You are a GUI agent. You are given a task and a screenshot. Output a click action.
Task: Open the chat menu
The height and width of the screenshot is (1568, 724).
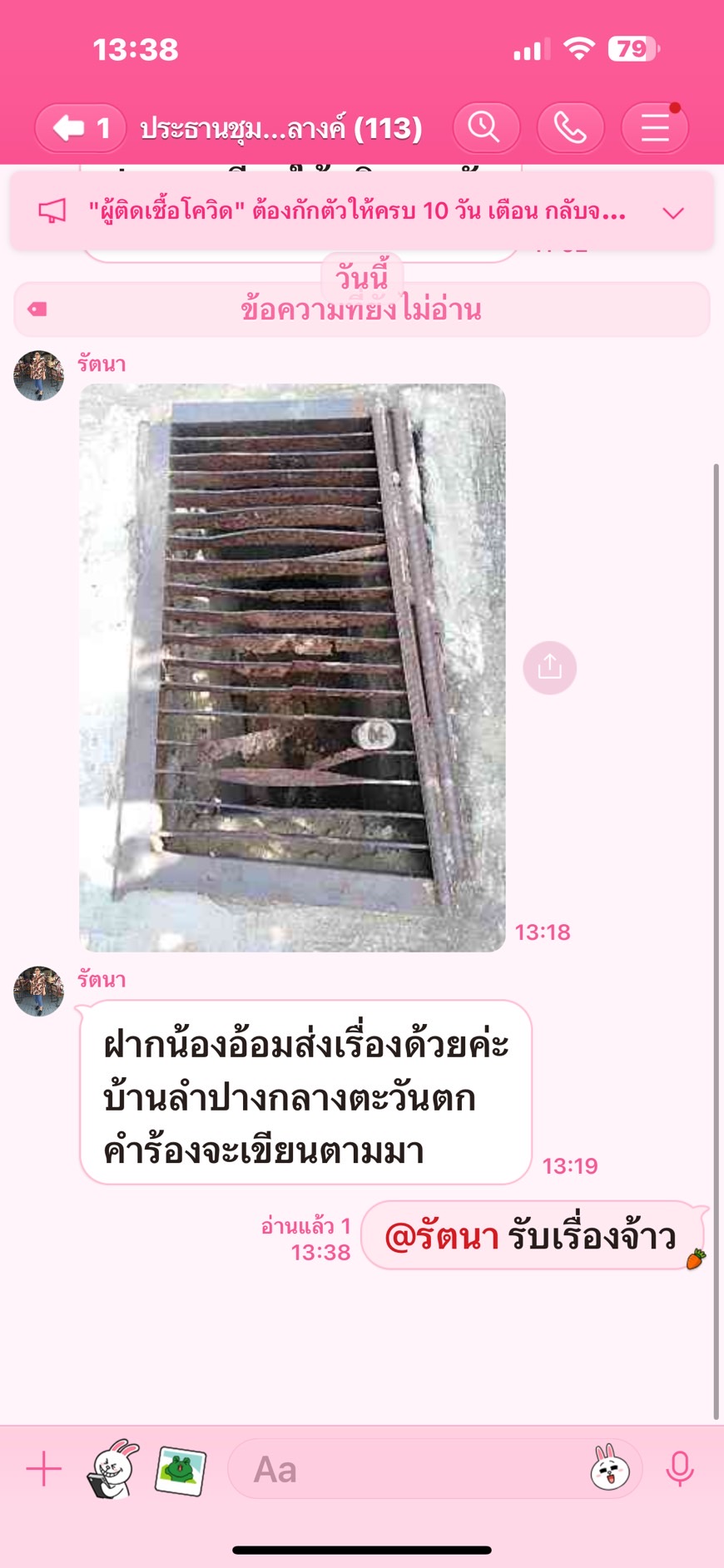pos(654,128)
